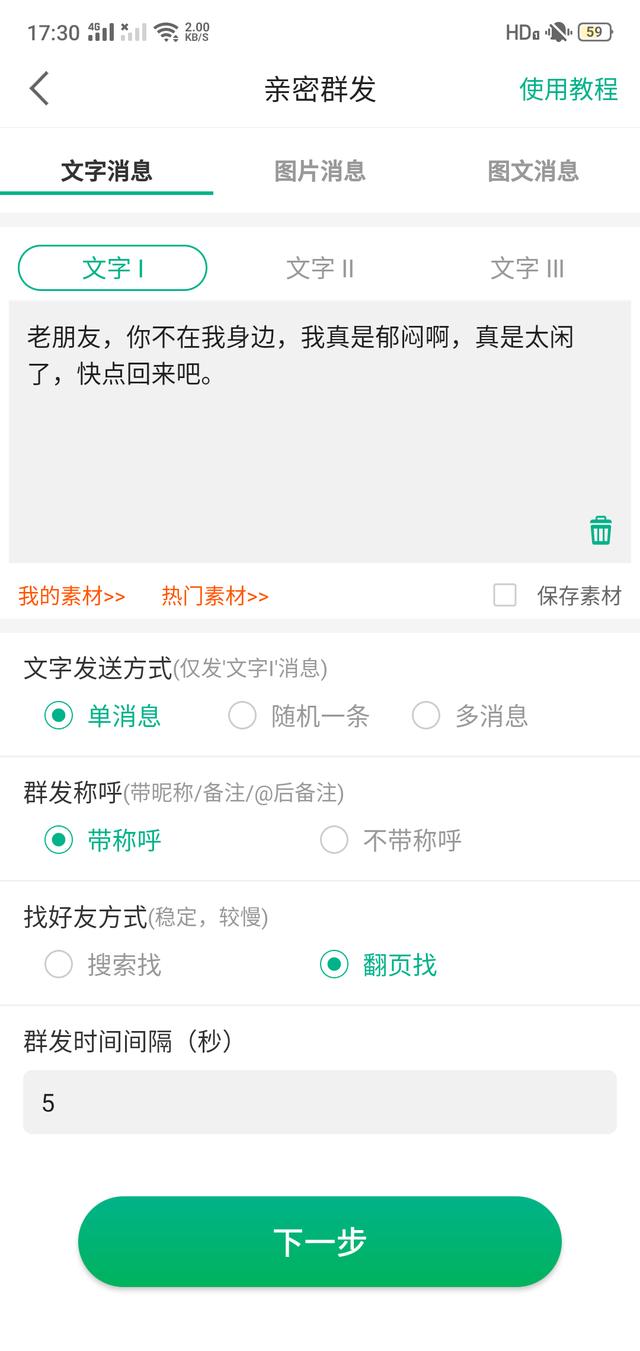Open 热门素材 link

[x=215, y=597]
